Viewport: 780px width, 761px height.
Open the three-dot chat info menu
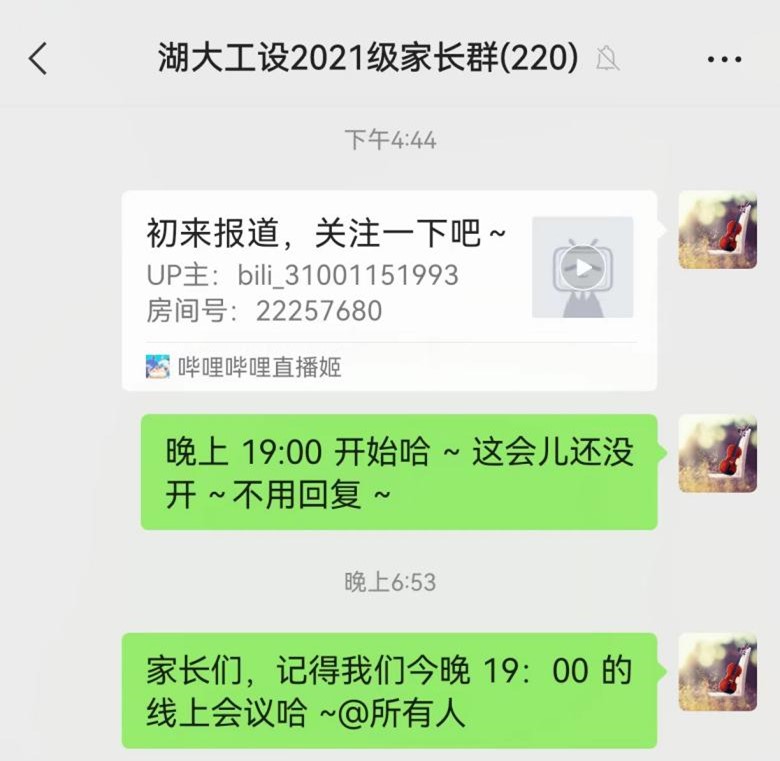tap(724, 60)
